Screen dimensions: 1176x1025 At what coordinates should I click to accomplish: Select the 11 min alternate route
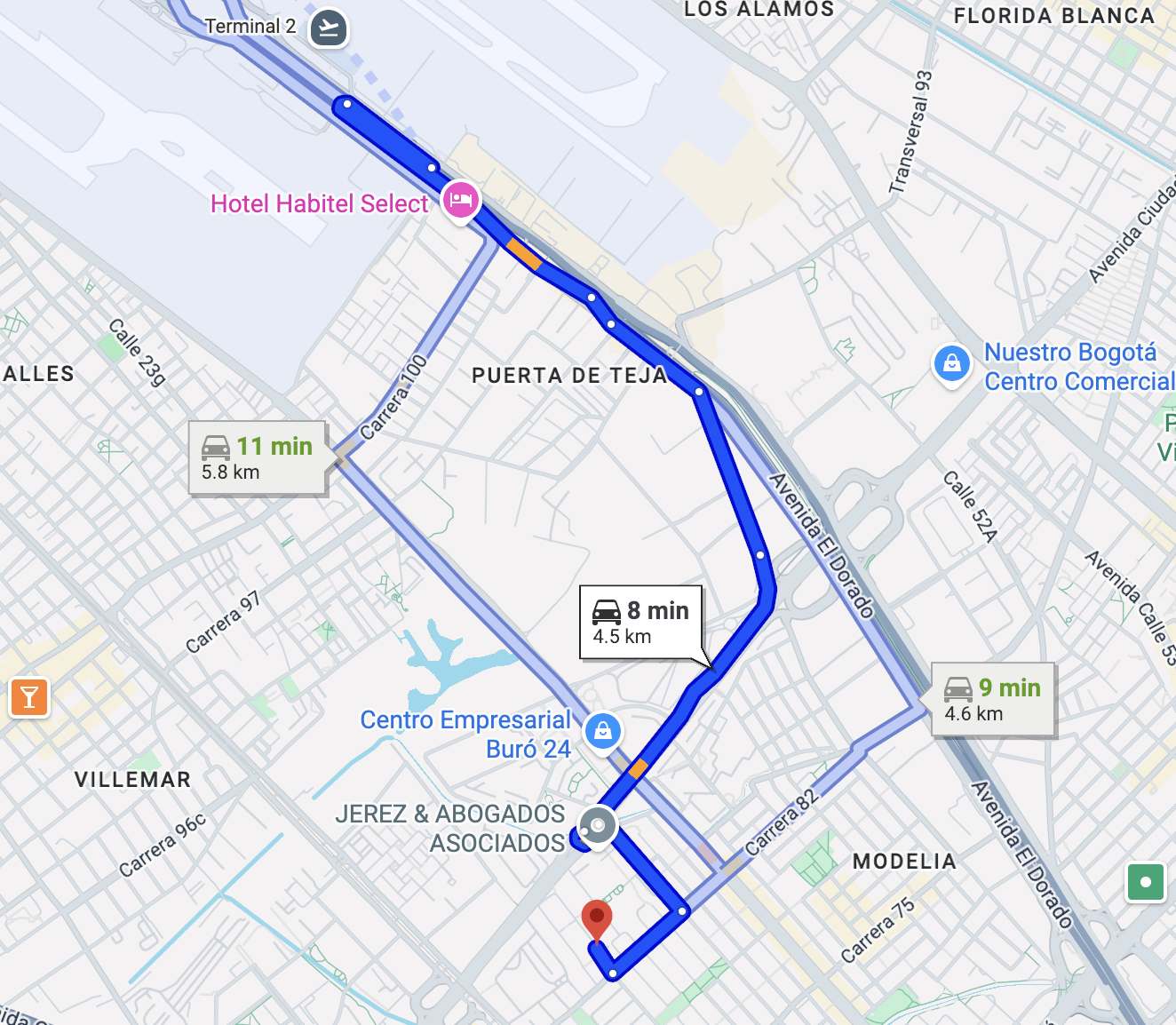(258, 457)
